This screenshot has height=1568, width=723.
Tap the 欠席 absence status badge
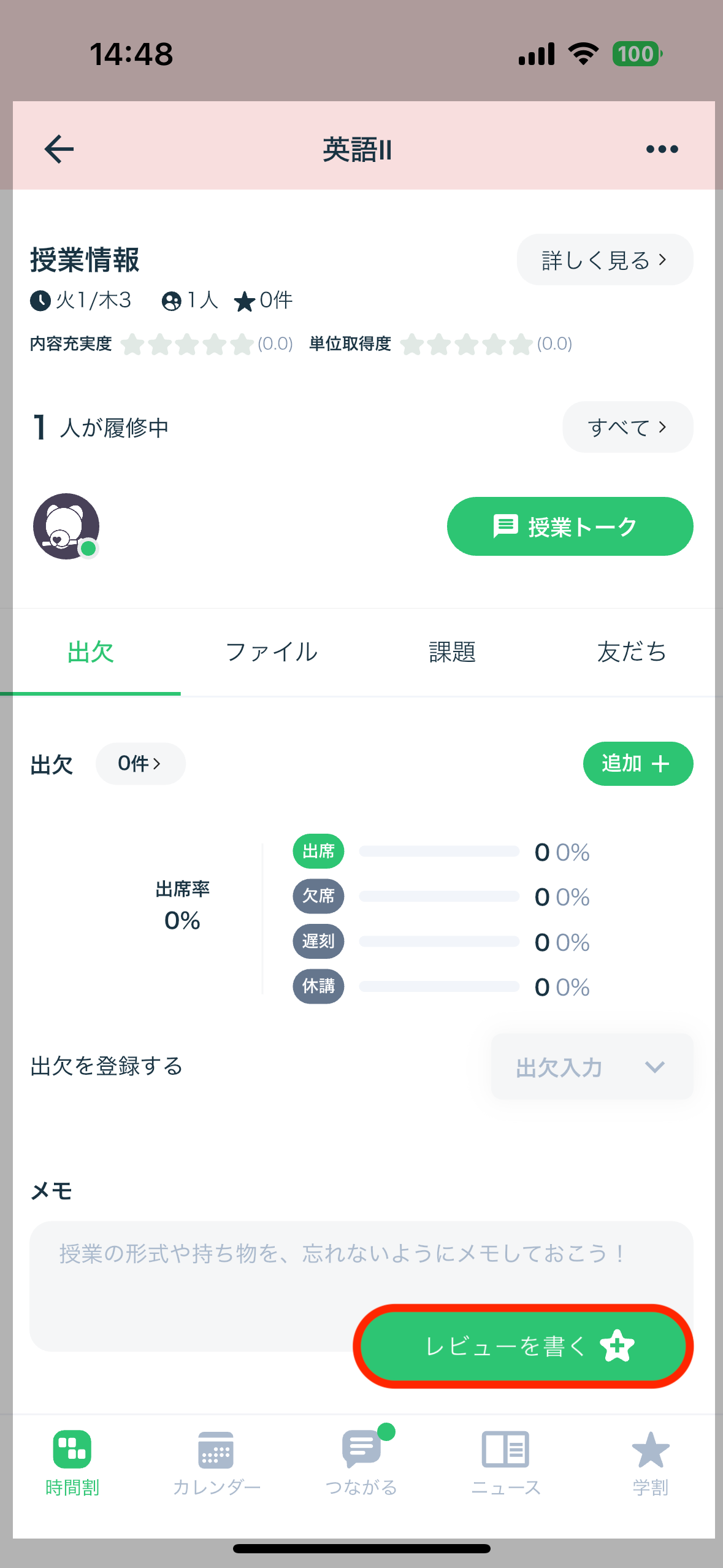coord(318,896)
